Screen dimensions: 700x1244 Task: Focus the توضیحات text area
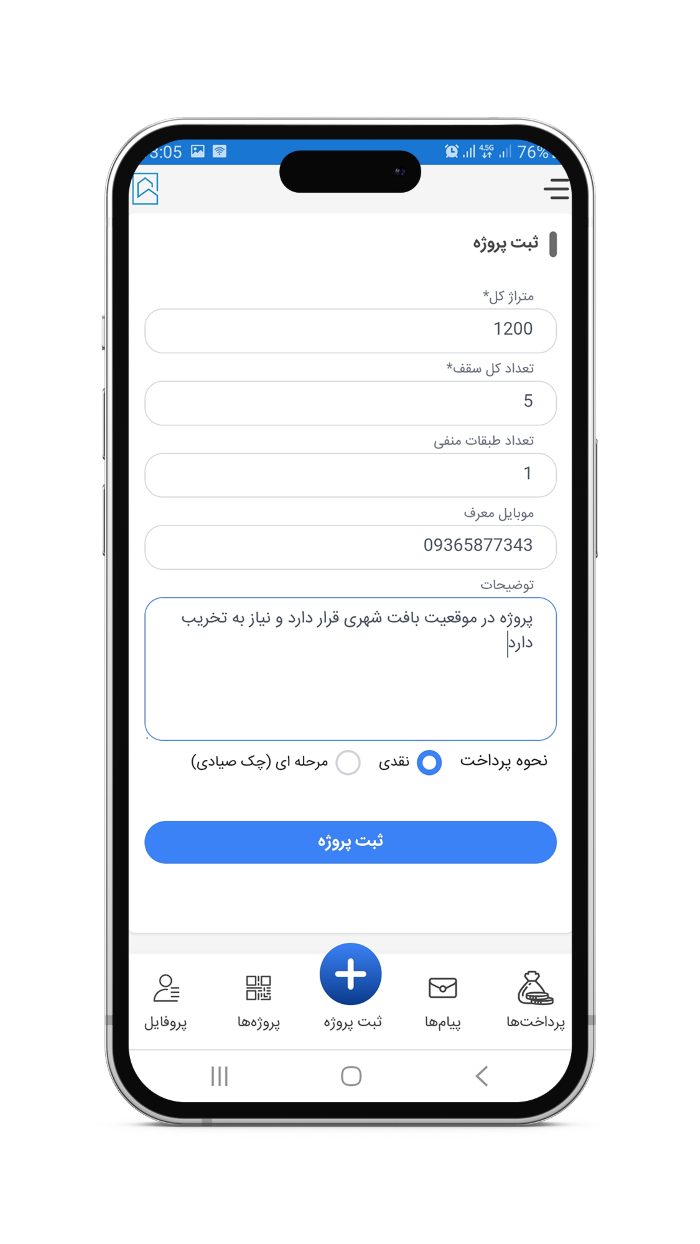(x=350, y=668)
